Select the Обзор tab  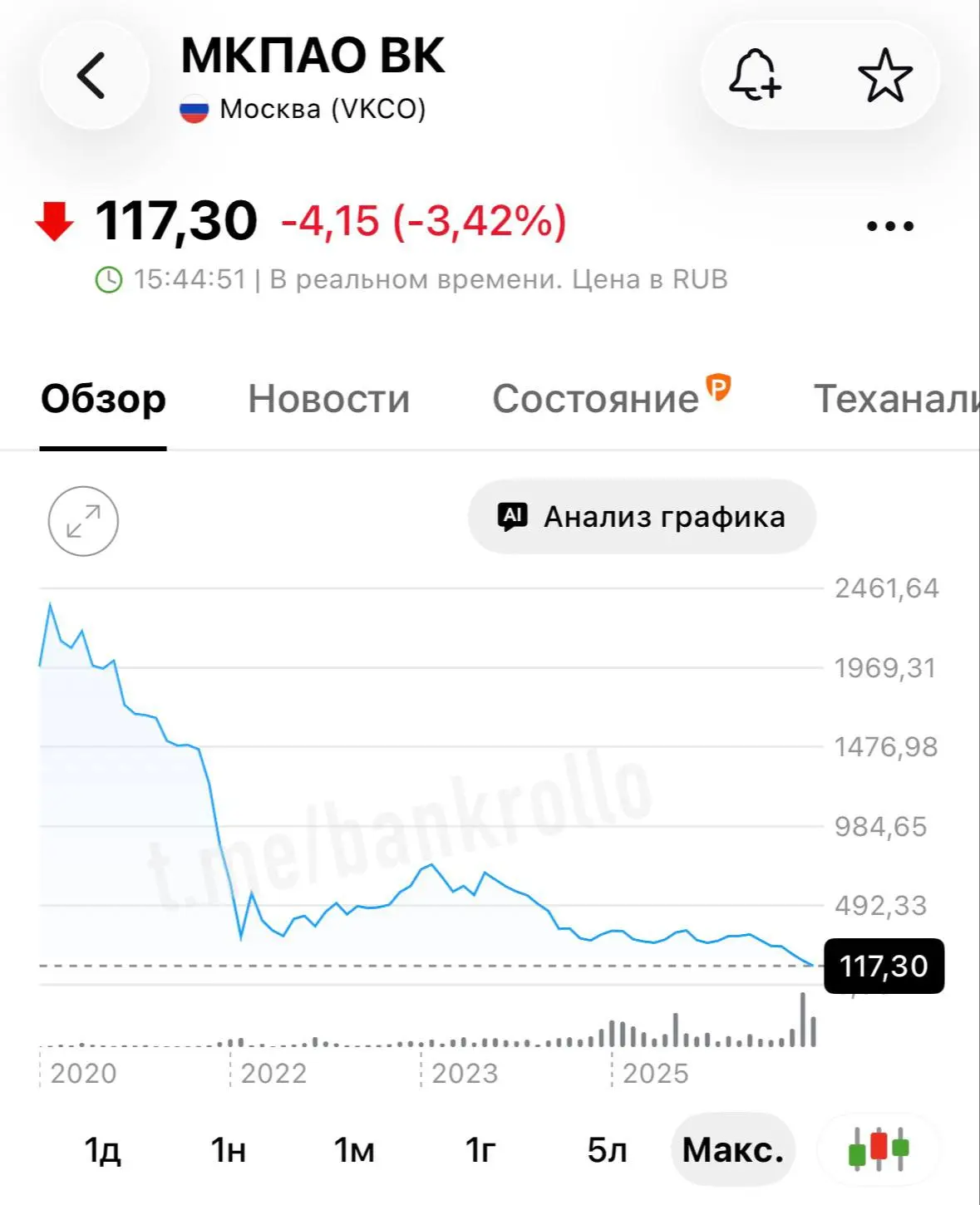[103, 399]
